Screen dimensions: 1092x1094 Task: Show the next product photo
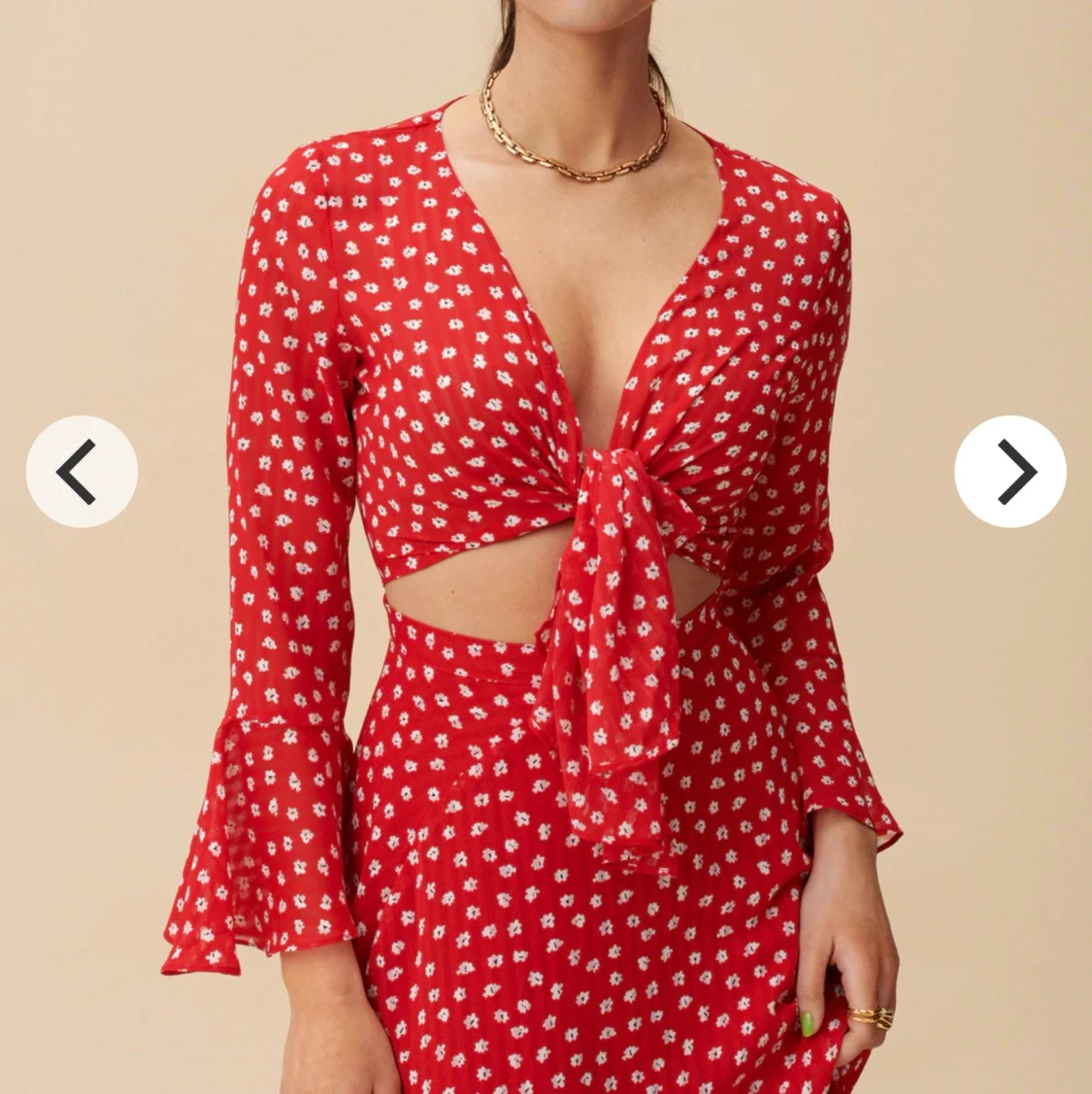click(x=1010, y=472)
